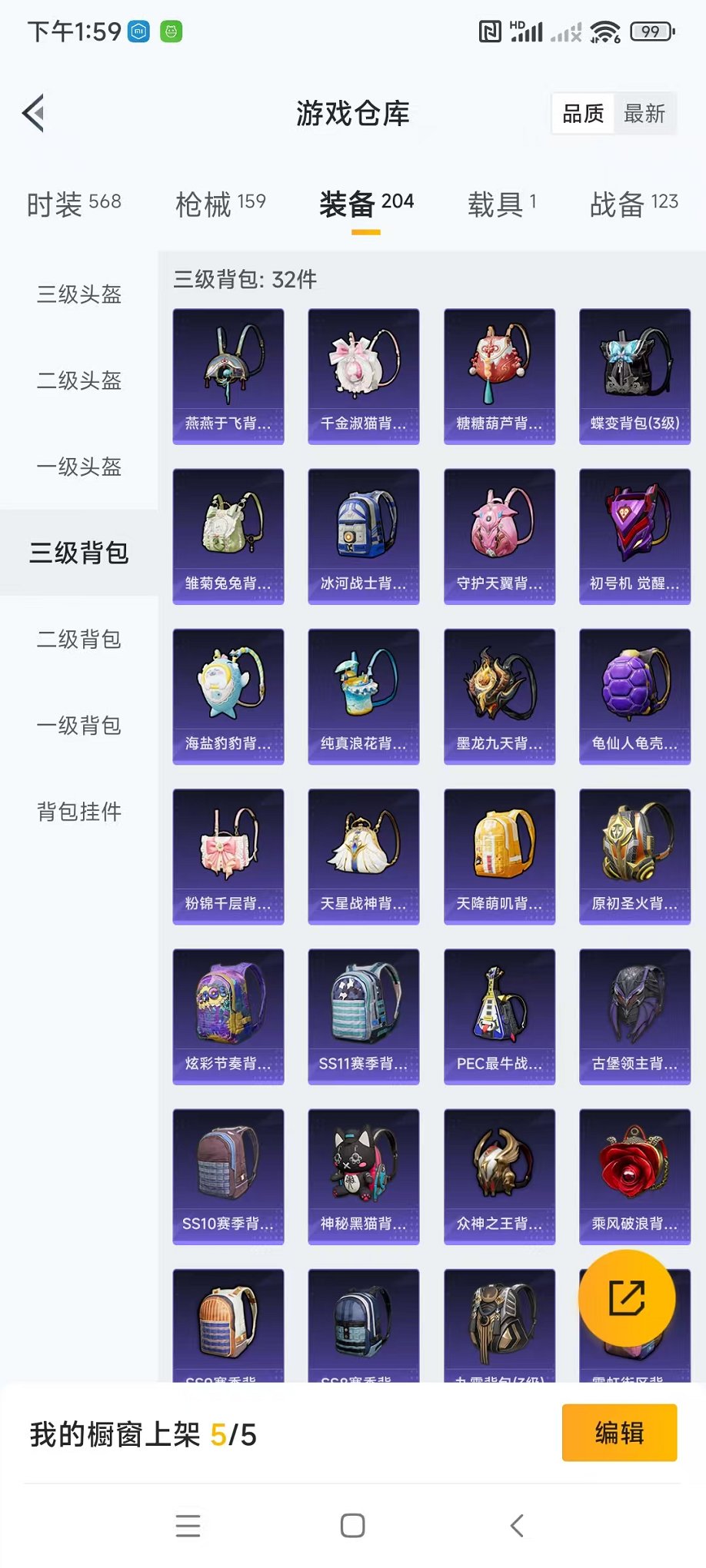Select 一级背包 category
Viewport: 706px width, 1568px height.
coord(79,725)
